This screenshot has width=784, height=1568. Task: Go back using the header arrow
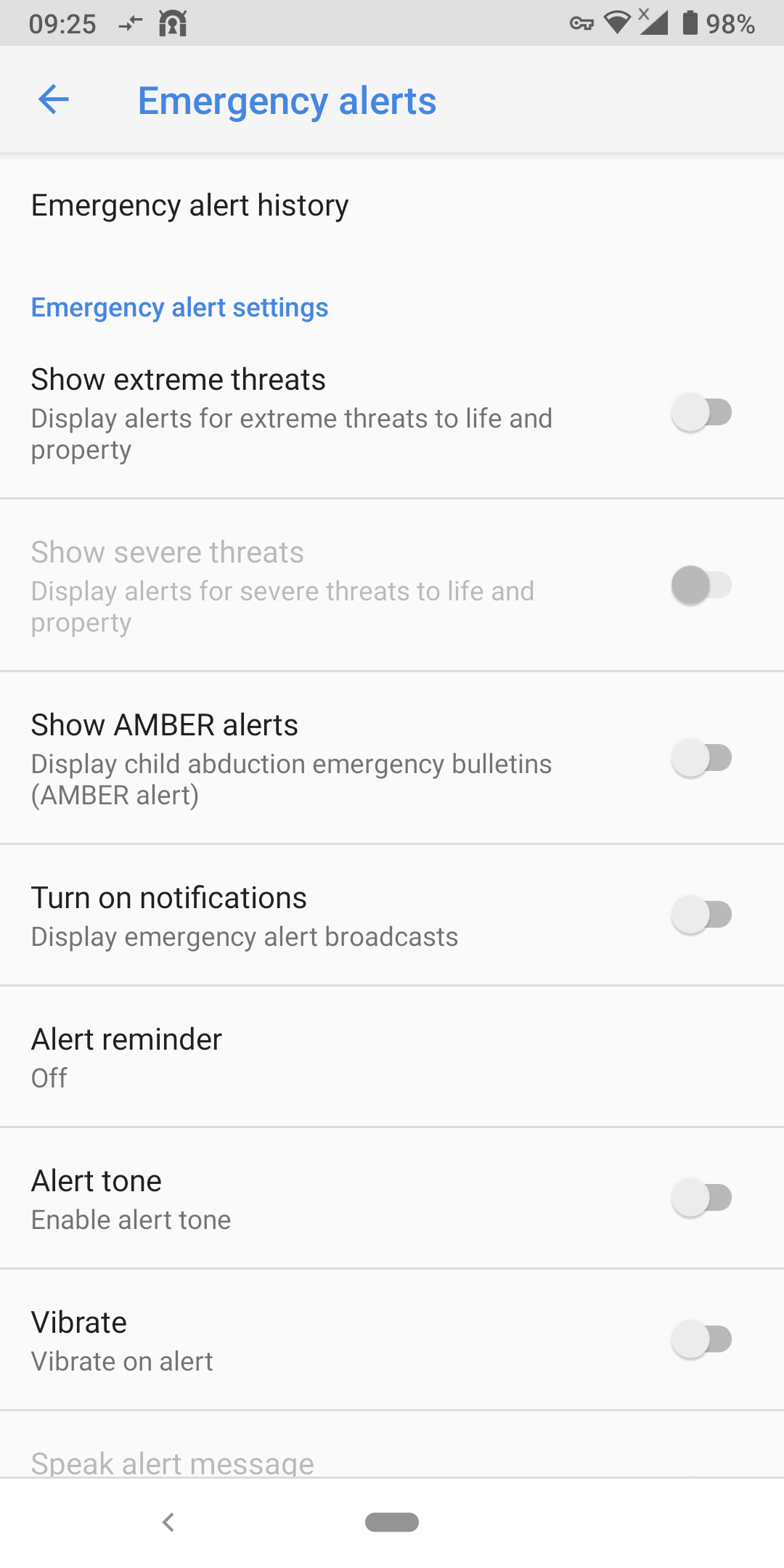pos(54,99)
